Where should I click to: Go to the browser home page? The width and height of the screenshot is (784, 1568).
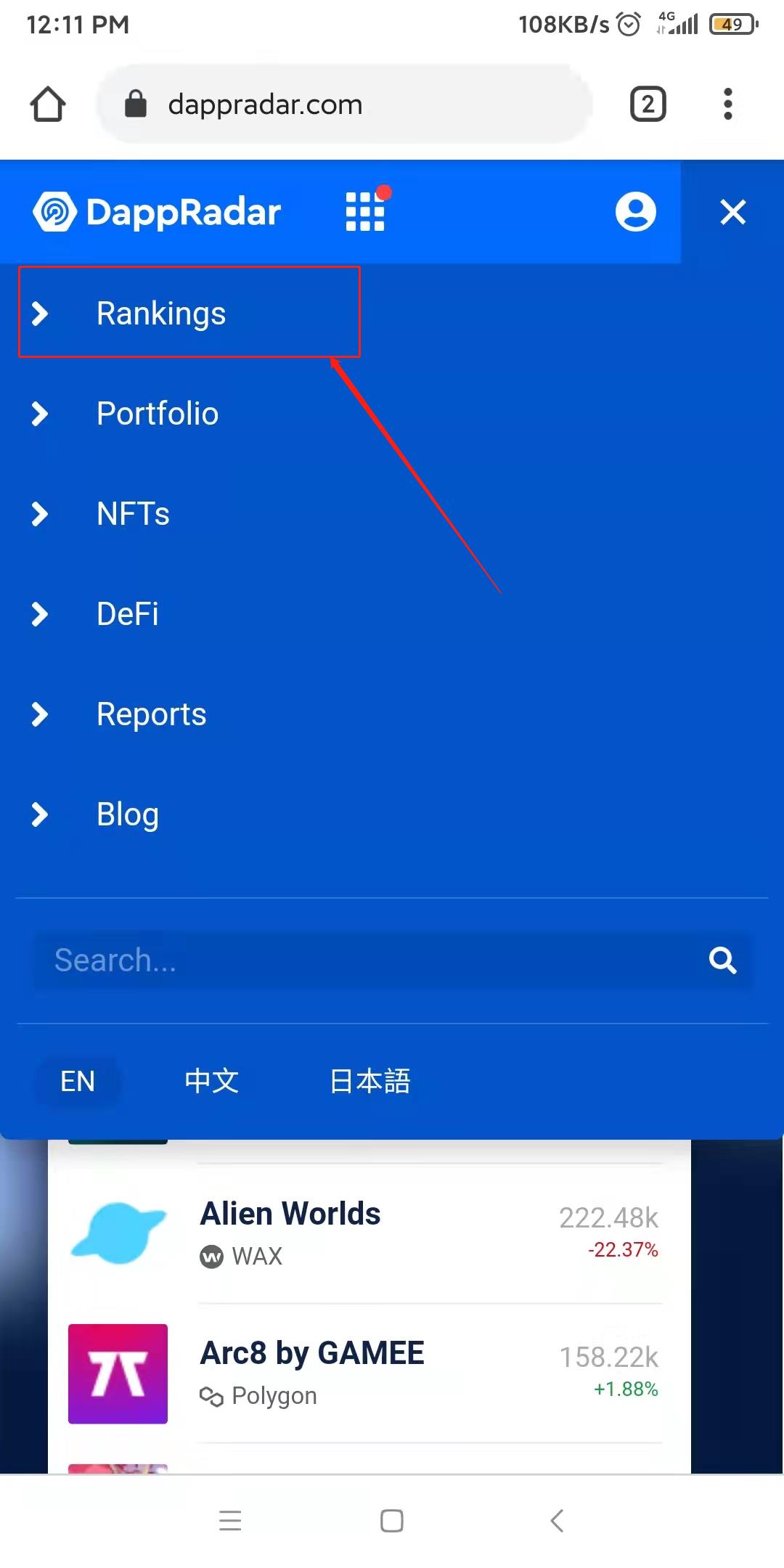(48, 104)
